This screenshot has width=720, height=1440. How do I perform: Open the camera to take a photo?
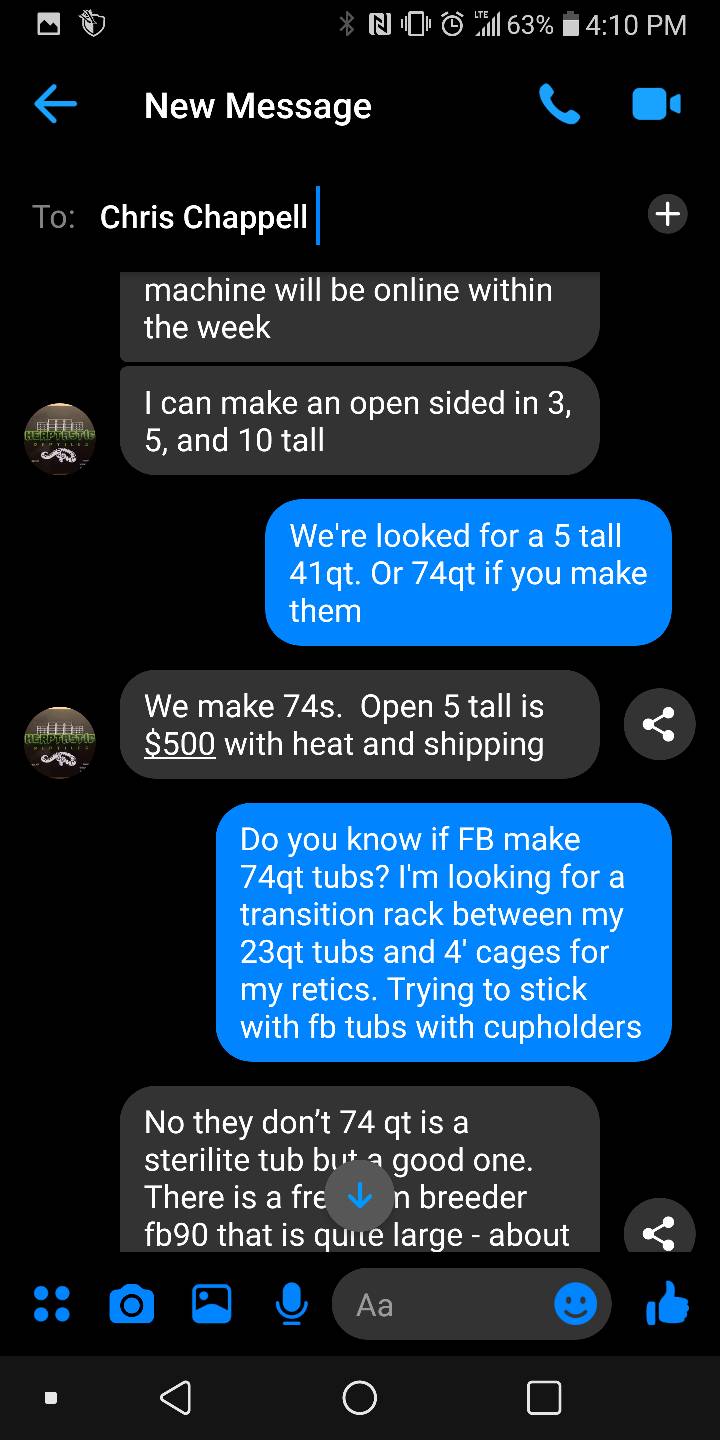pos(131,1304)
